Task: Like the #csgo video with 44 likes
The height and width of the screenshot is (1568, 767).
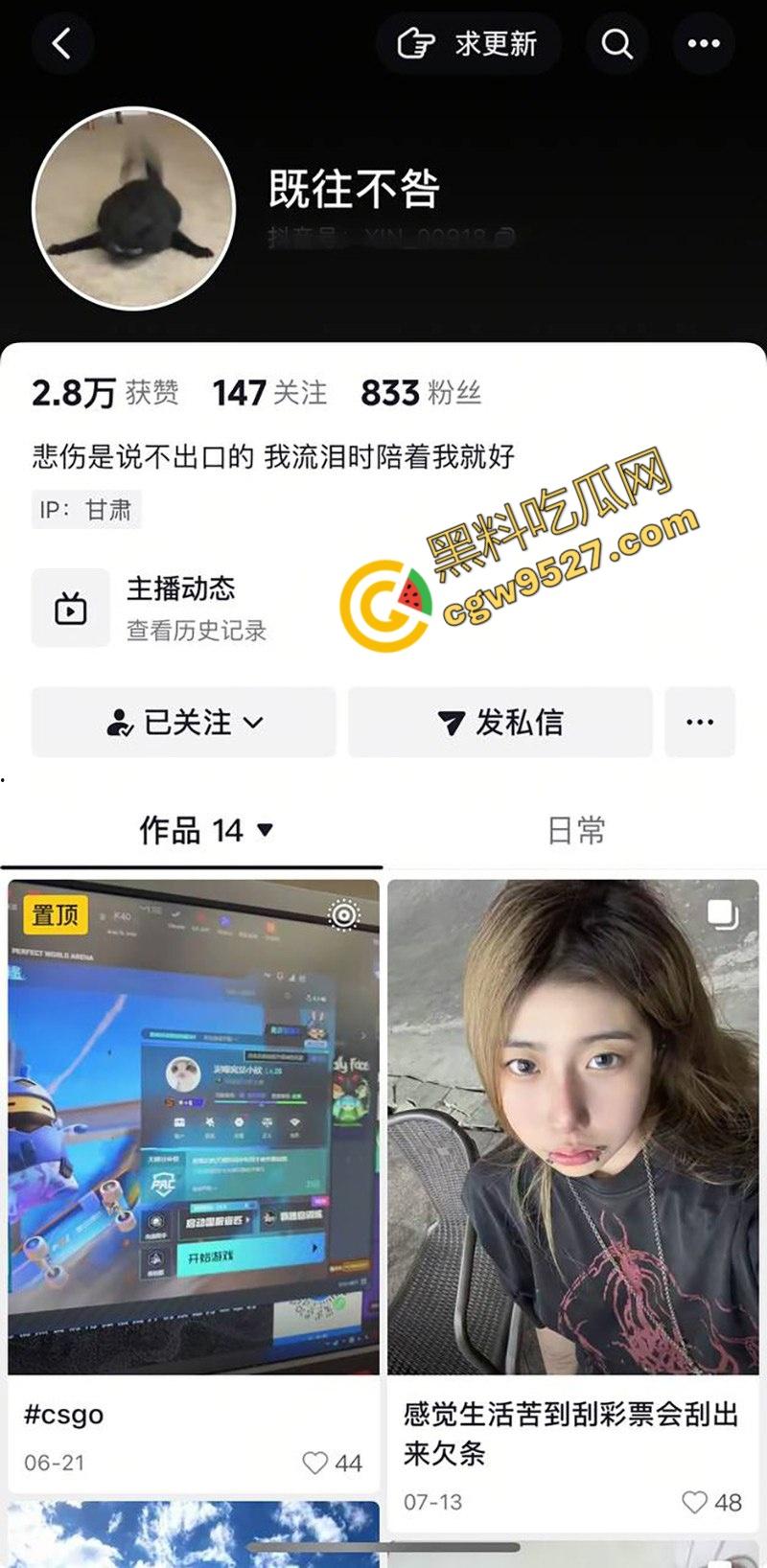Action: (316, 1463)
